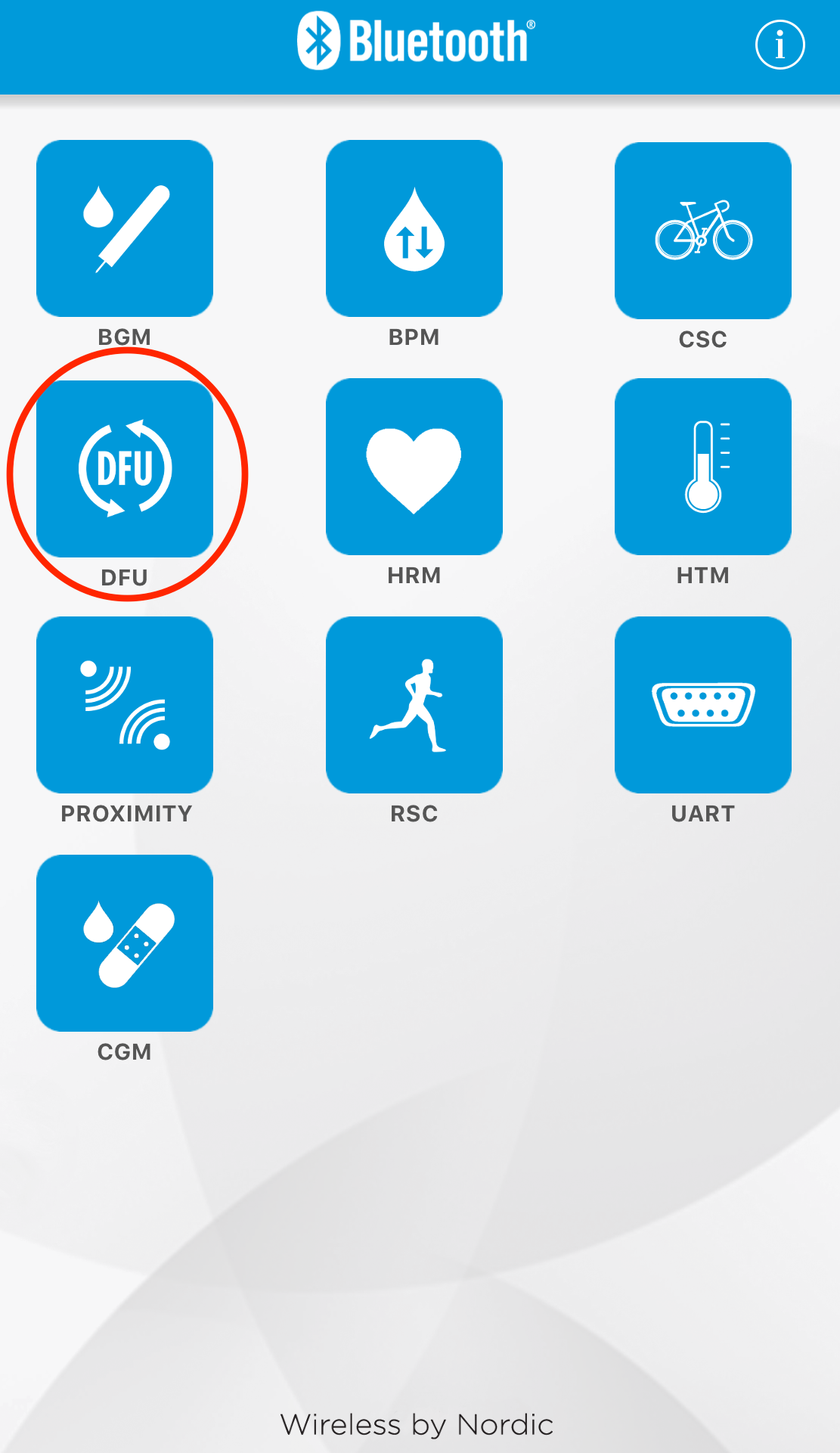The height and width of the screenshot is (1453, 840).
Task: Open the info button in the header
Action: coord(780,45)
